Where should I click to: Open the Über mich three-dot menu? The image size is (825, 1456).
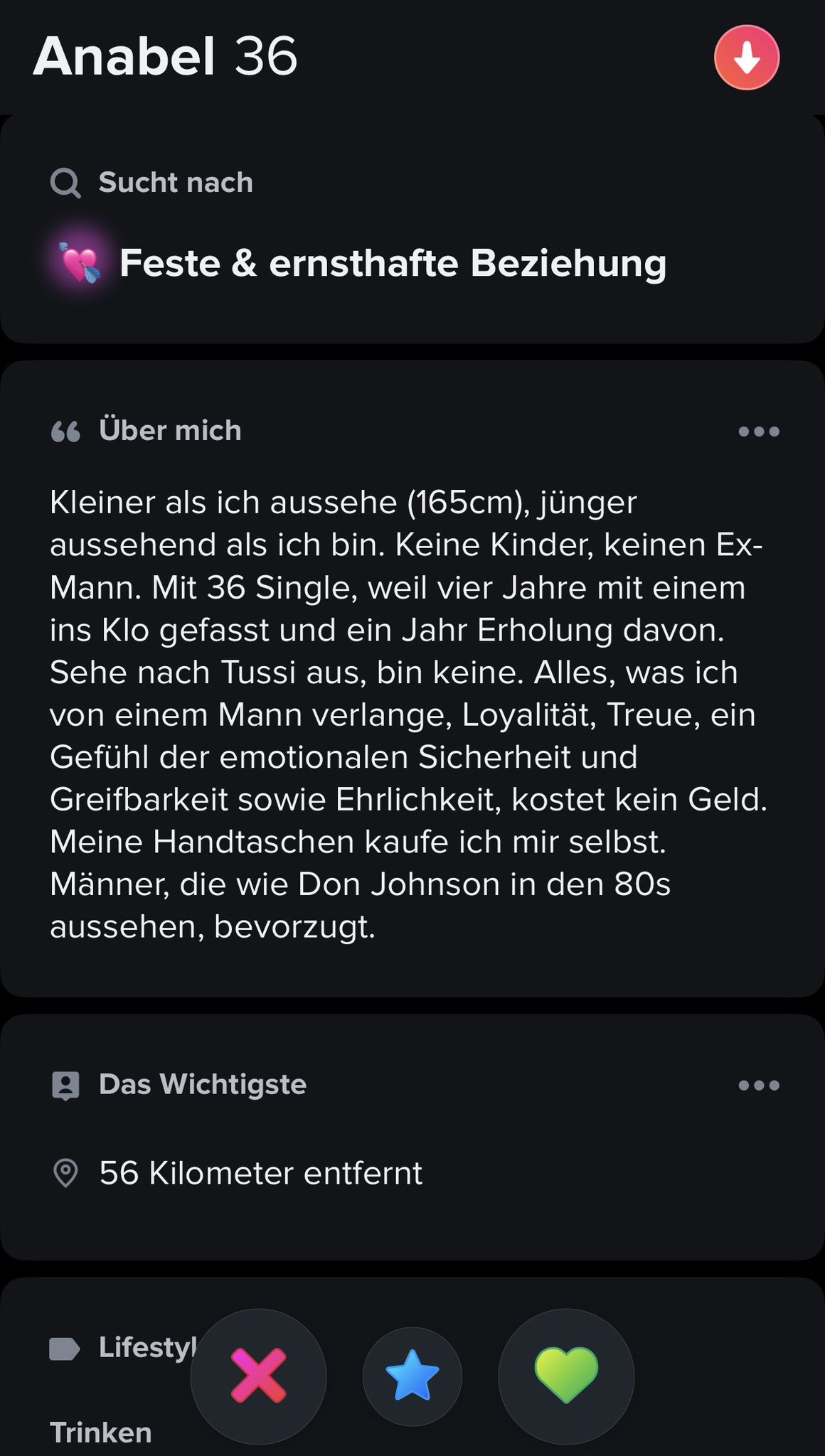[x=759, y=432]
